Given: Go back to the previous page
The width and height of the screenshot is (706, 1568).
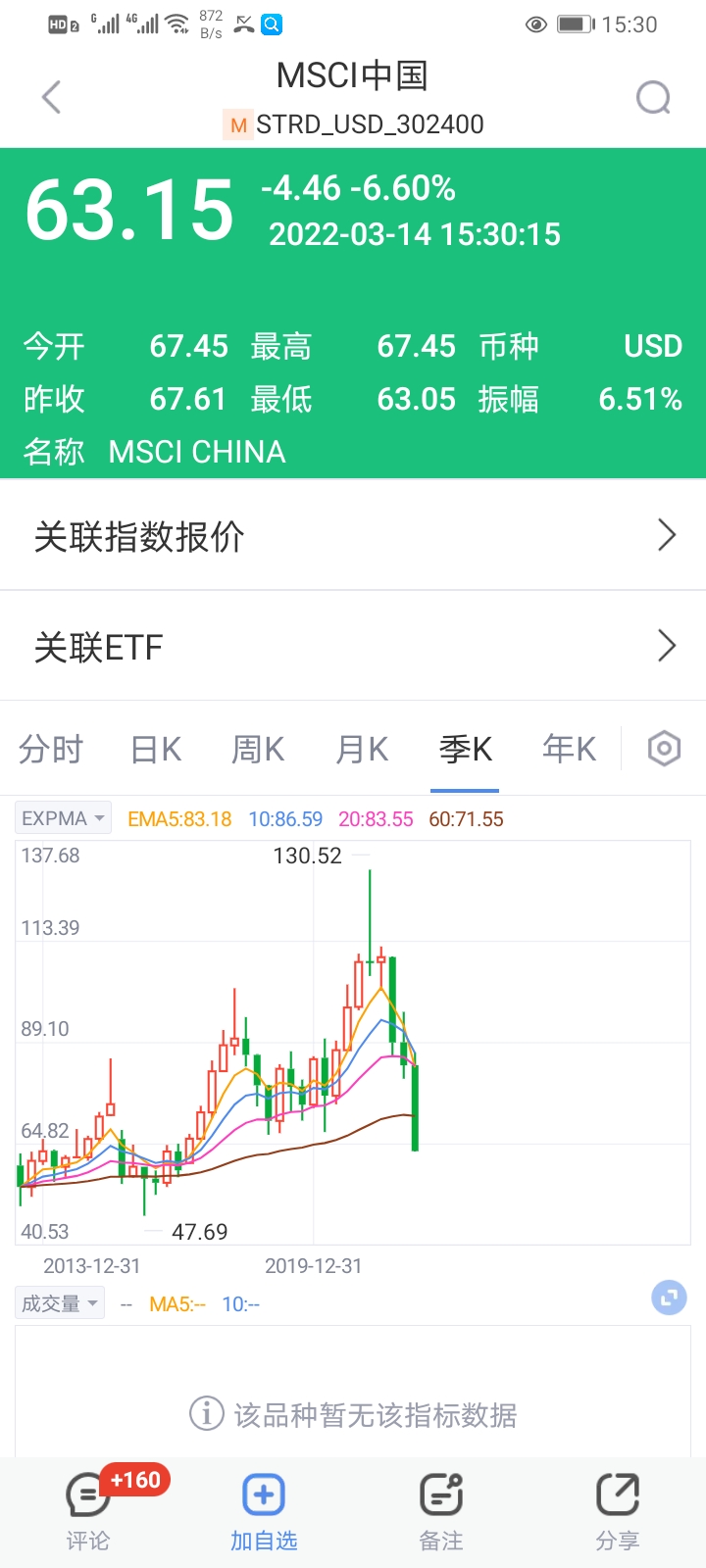Looking at the screenshot, I should click(x=52, y=98).
